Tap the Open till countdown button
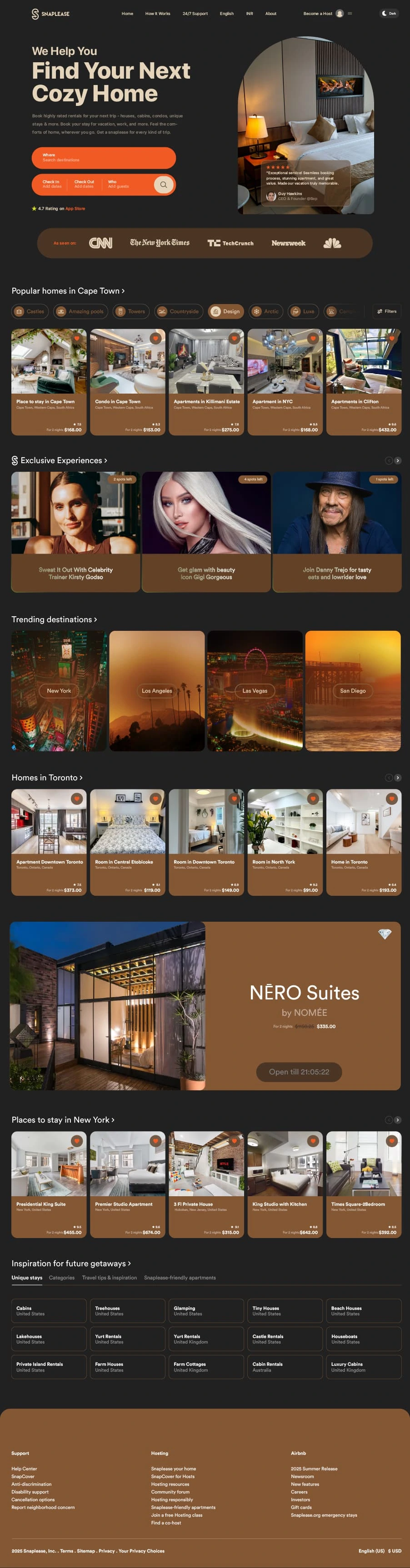Viewport: 410px width, 1568px height. [299, 1072]
